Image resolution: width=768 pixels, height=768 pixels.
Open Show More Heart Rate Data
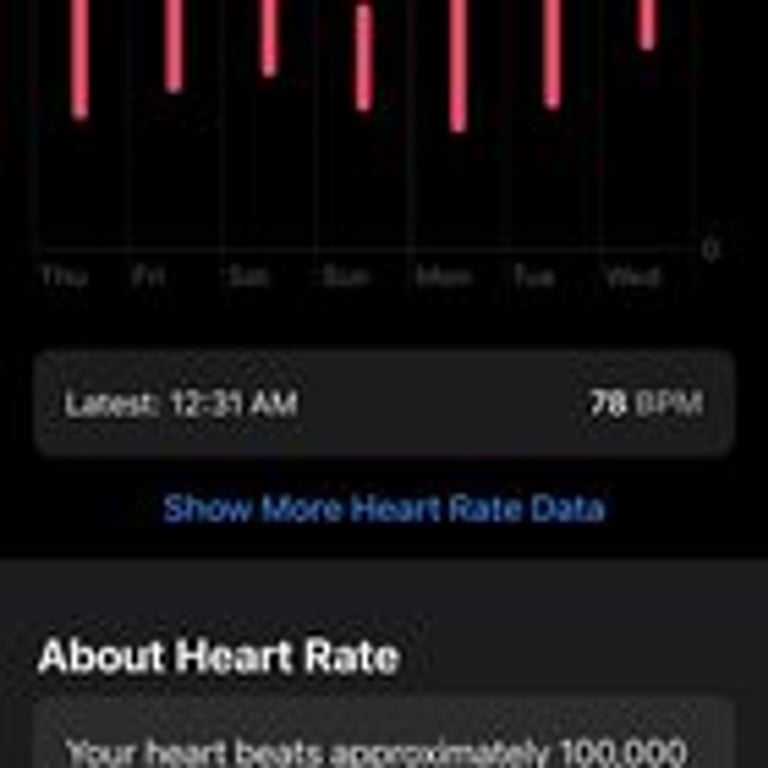(x=384, y=509)
